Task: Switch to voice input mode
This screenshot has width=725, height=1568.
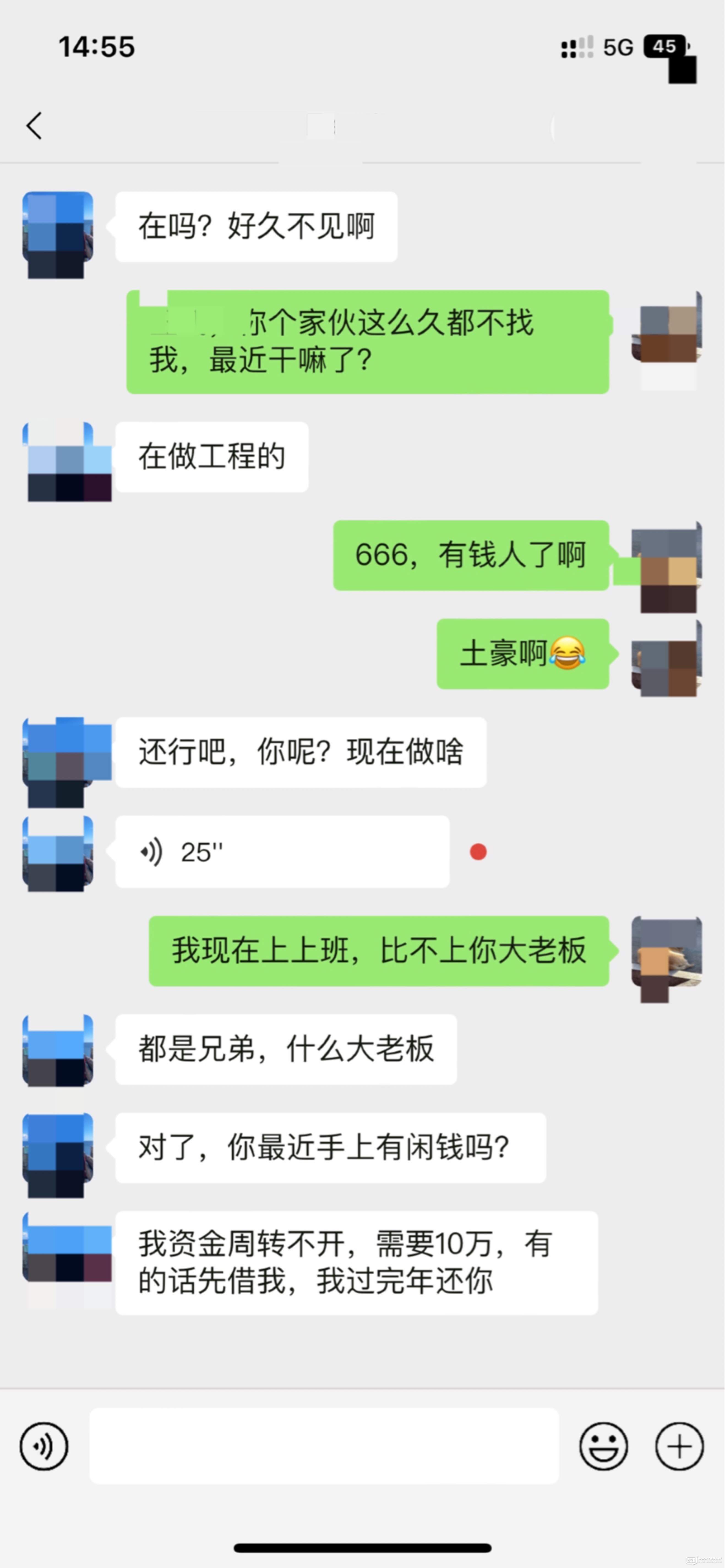Action: (44, 1446)
